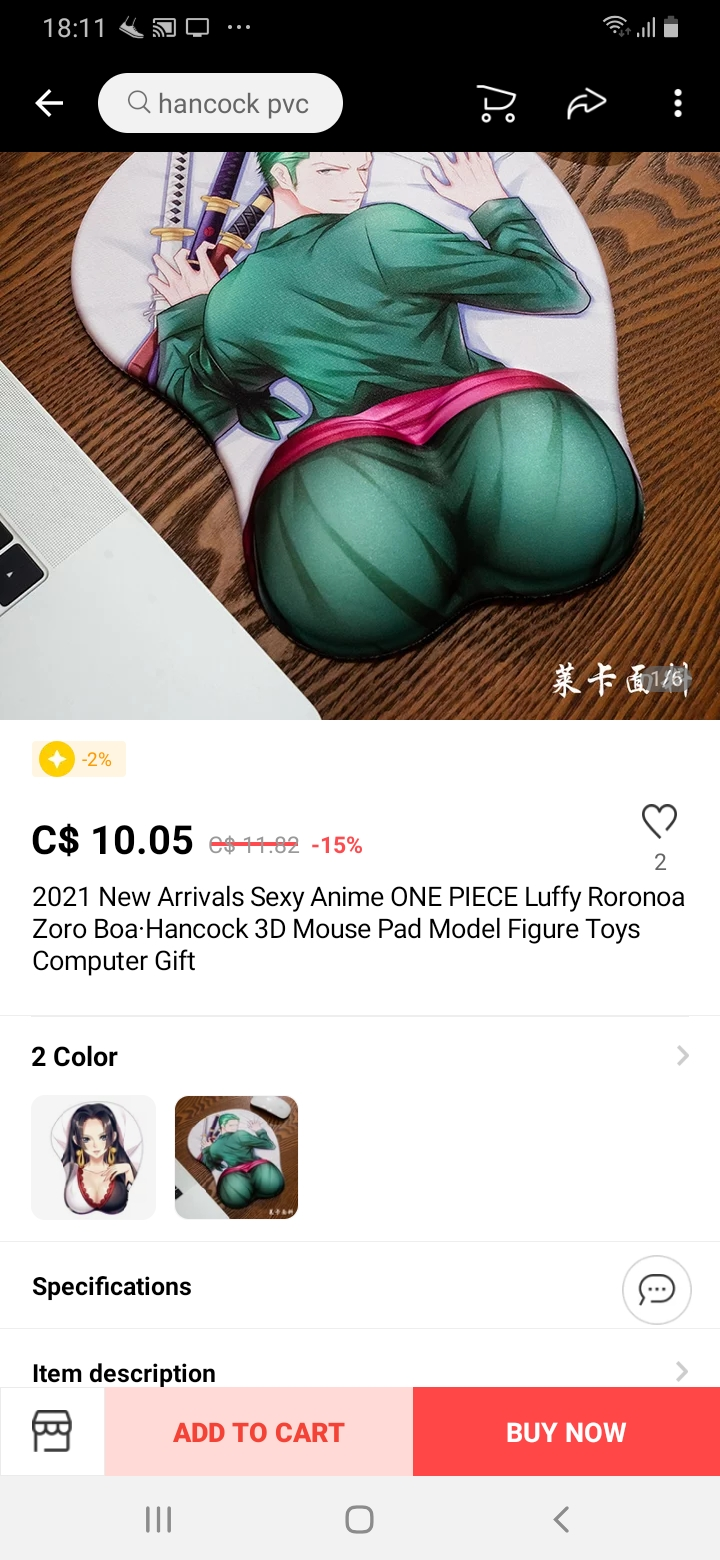This screenshot has height=1560, width=720.
Task: Open Android recent apps overview
Action: tap(158, 1518)
